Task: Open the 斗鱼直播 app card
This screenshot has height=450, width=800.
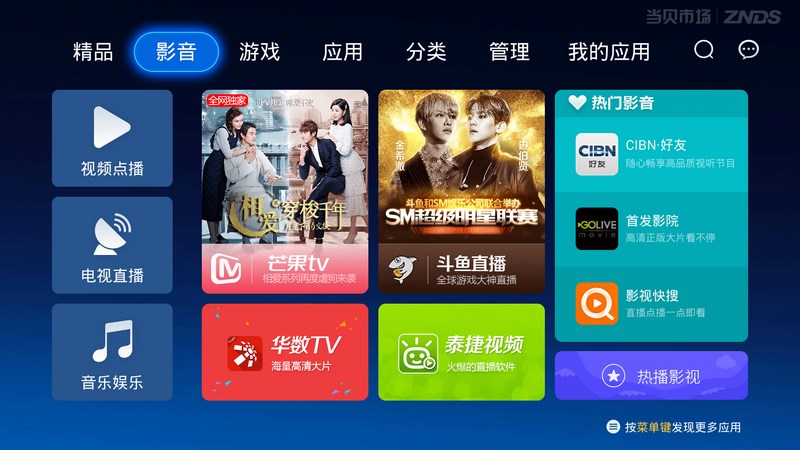Action: pyautogui.click(x=461, y=191)
